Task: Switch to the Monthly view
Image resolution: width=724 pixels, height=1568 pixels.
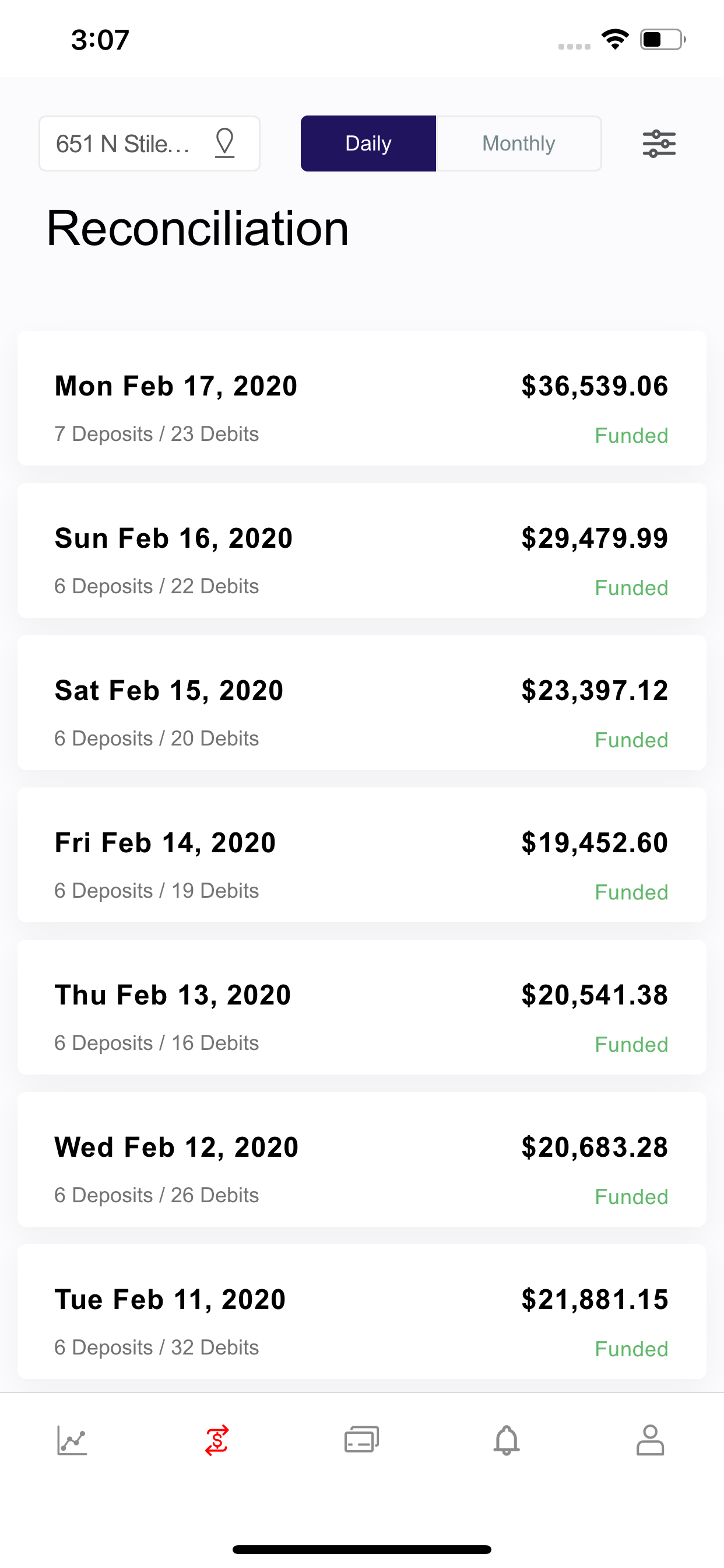Action: click(519, 143)
